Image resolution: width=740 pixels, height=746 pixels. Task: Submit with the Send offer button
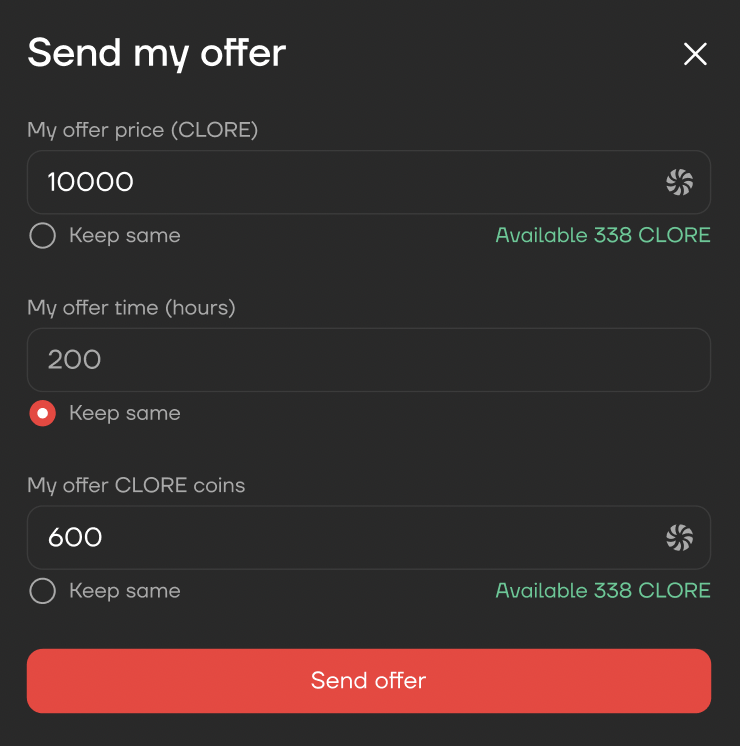click(368, 681)
